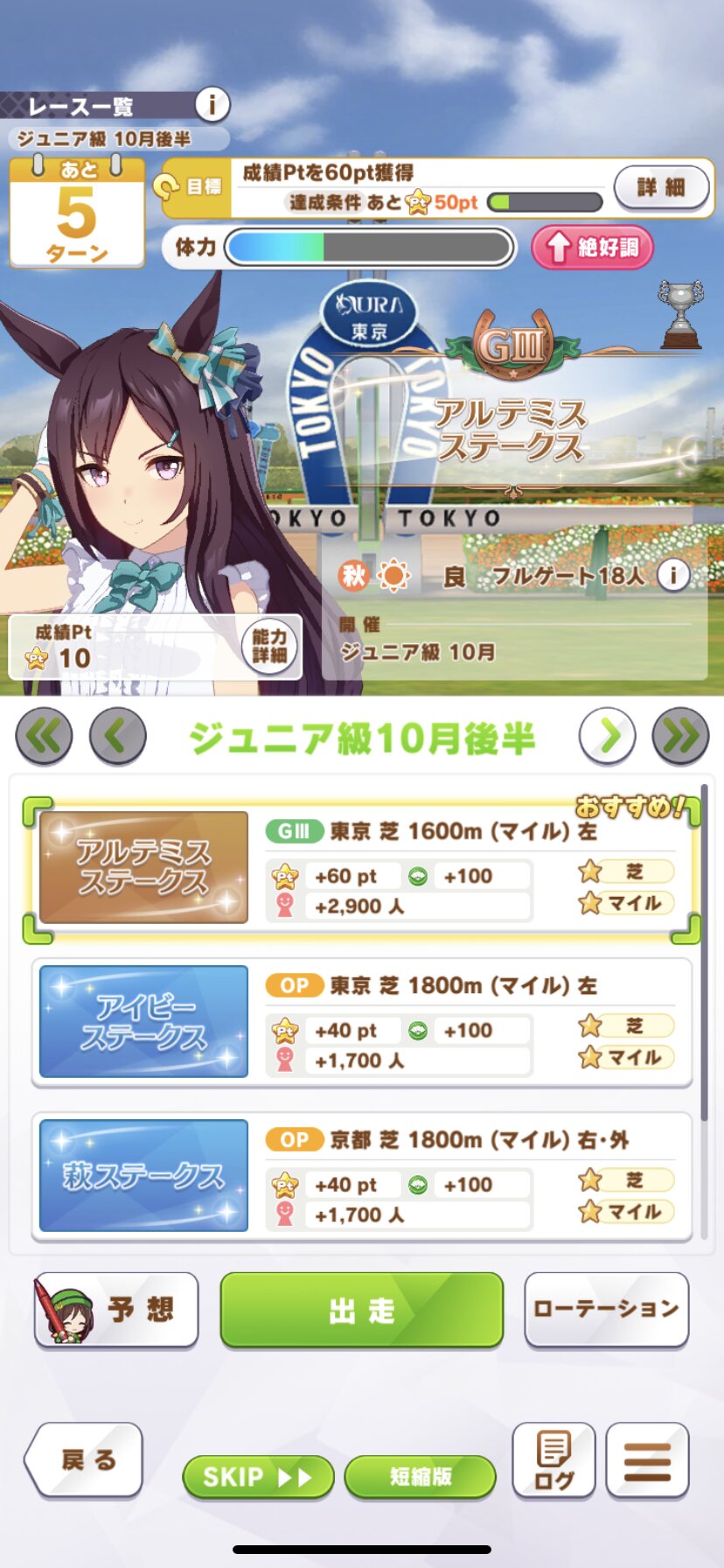Open the 予想 race prediction
The width and height of the screenshot is (724, 1568).
pos(116,1309)
